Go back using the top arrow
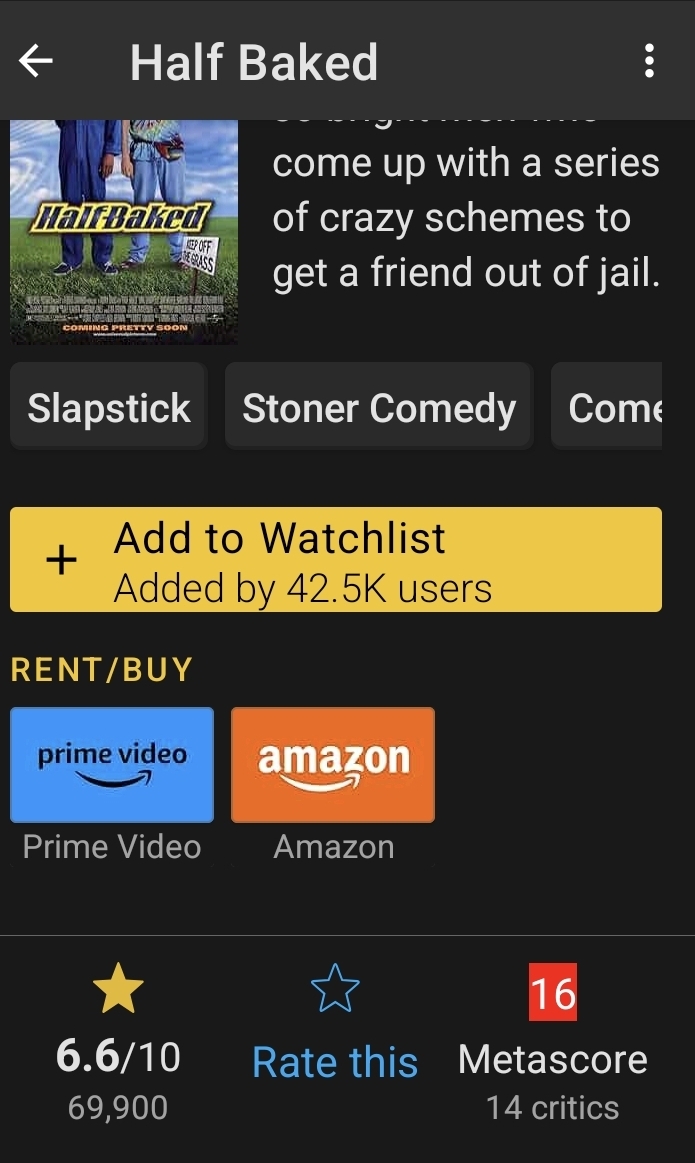Viewport: 695px width, 1163px height. [36, 61]
